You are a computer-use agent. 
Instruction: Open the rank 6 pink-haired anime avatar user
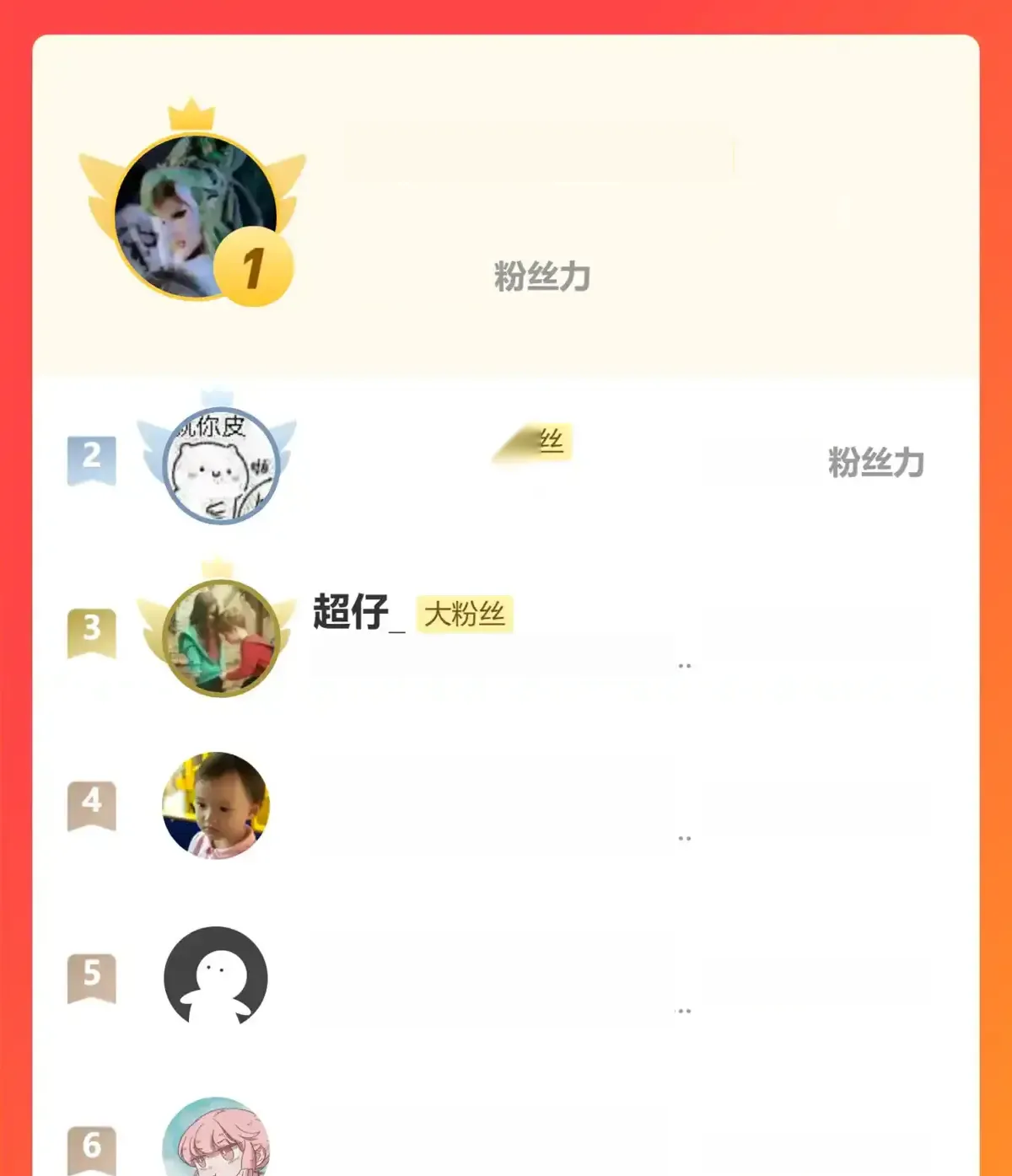[x=216, y=1140]
